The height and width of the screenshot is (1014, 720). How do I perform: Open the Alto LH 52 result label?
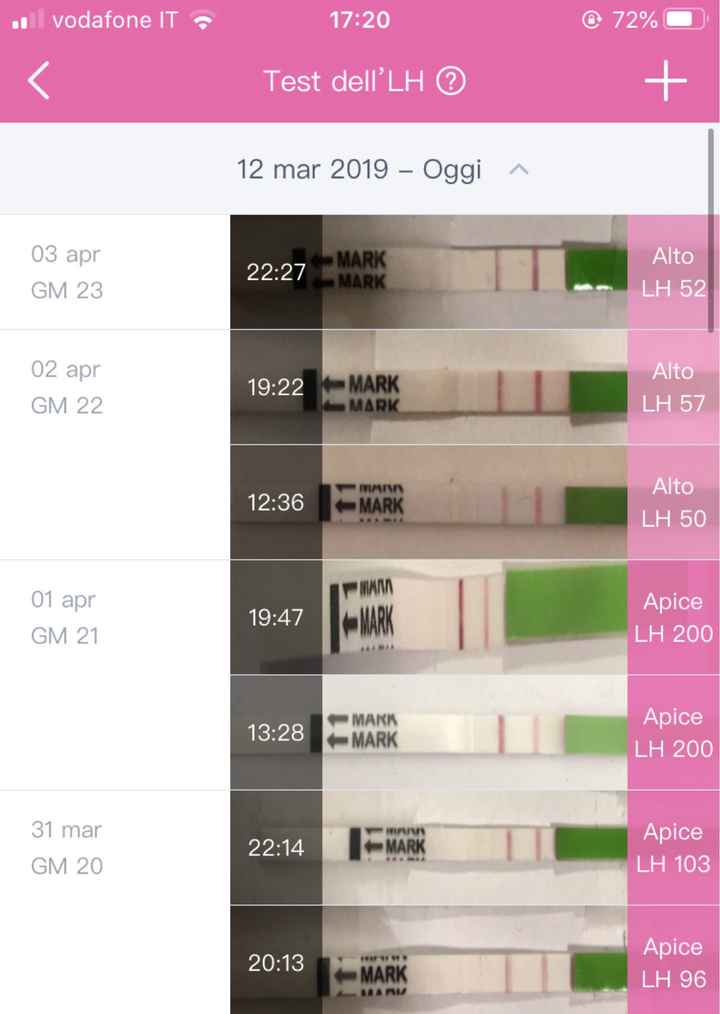[673, 271]
